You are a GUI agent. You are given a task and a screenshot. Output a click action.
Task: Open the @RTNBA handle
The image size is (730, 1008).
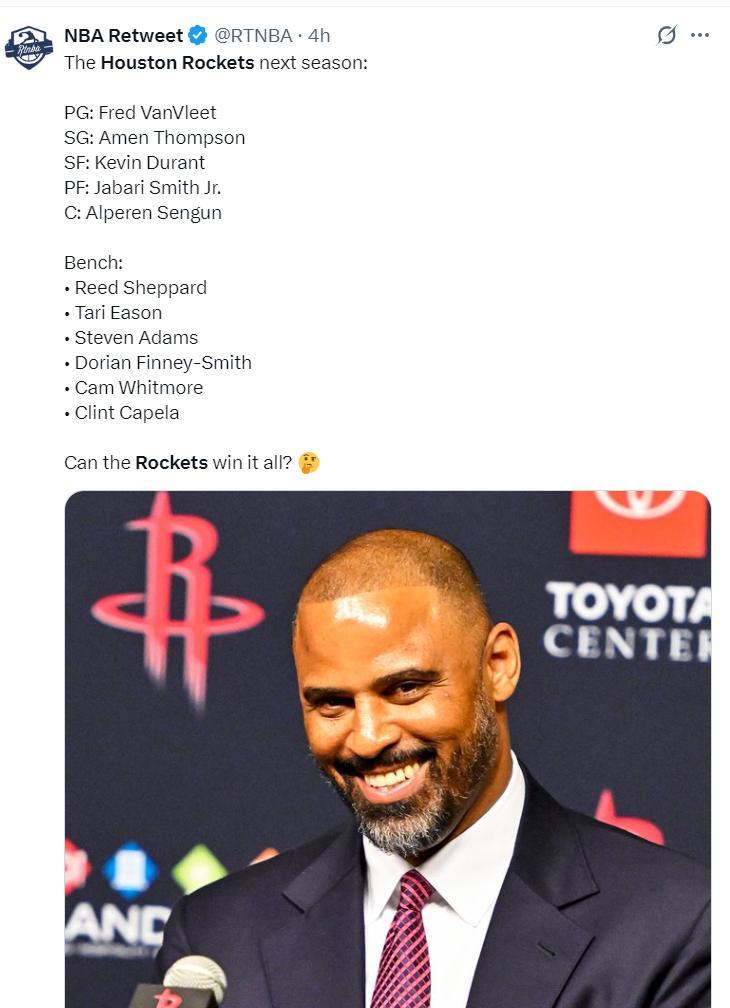254,36
